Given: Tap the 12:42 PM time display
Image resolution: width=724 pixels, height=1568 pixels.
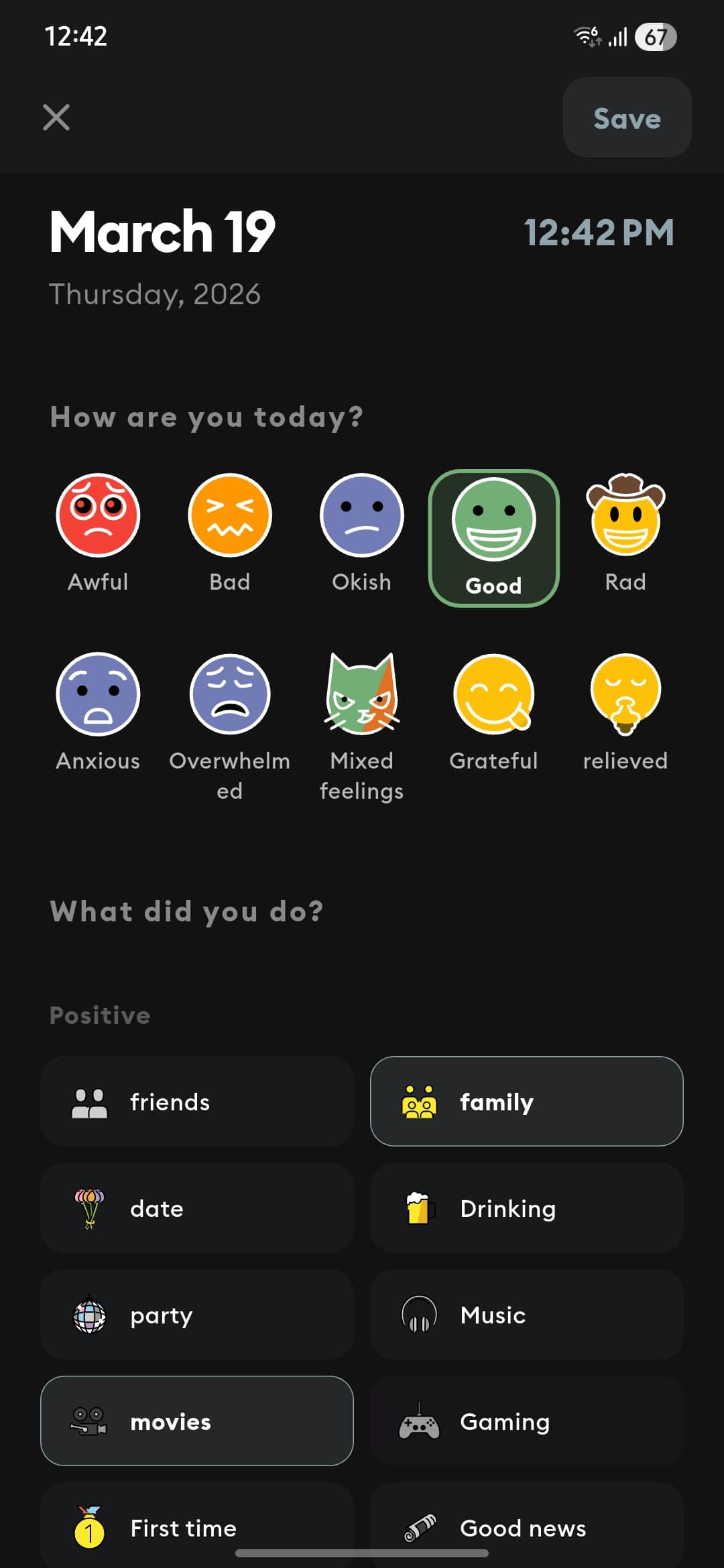Looking at the screenshot, I should tap(599, 233).
